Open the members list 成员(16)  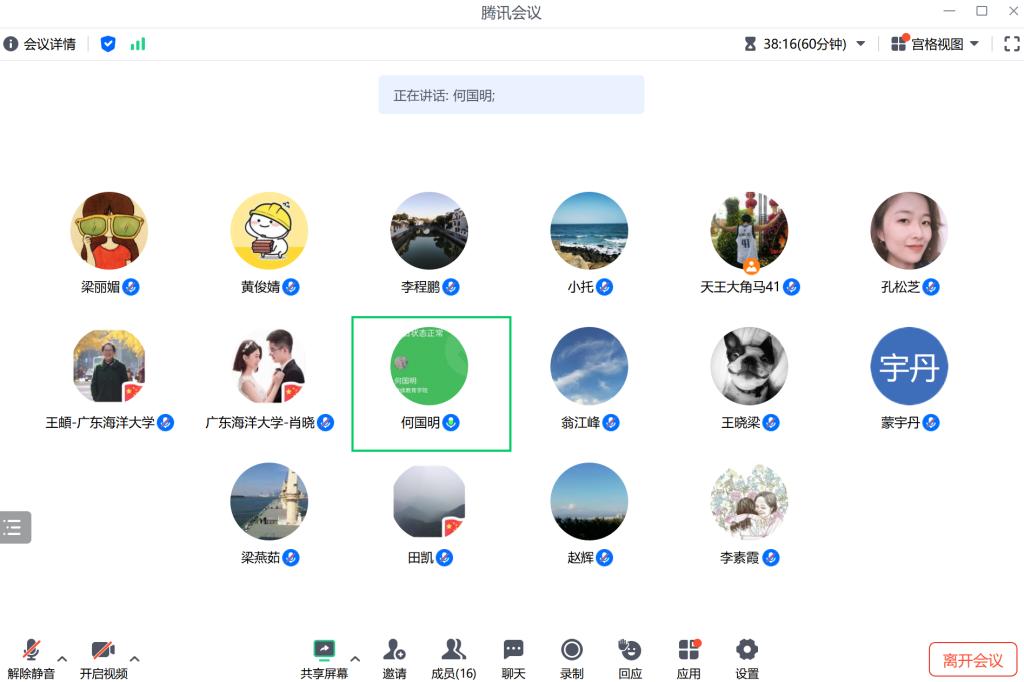(453, 659)
